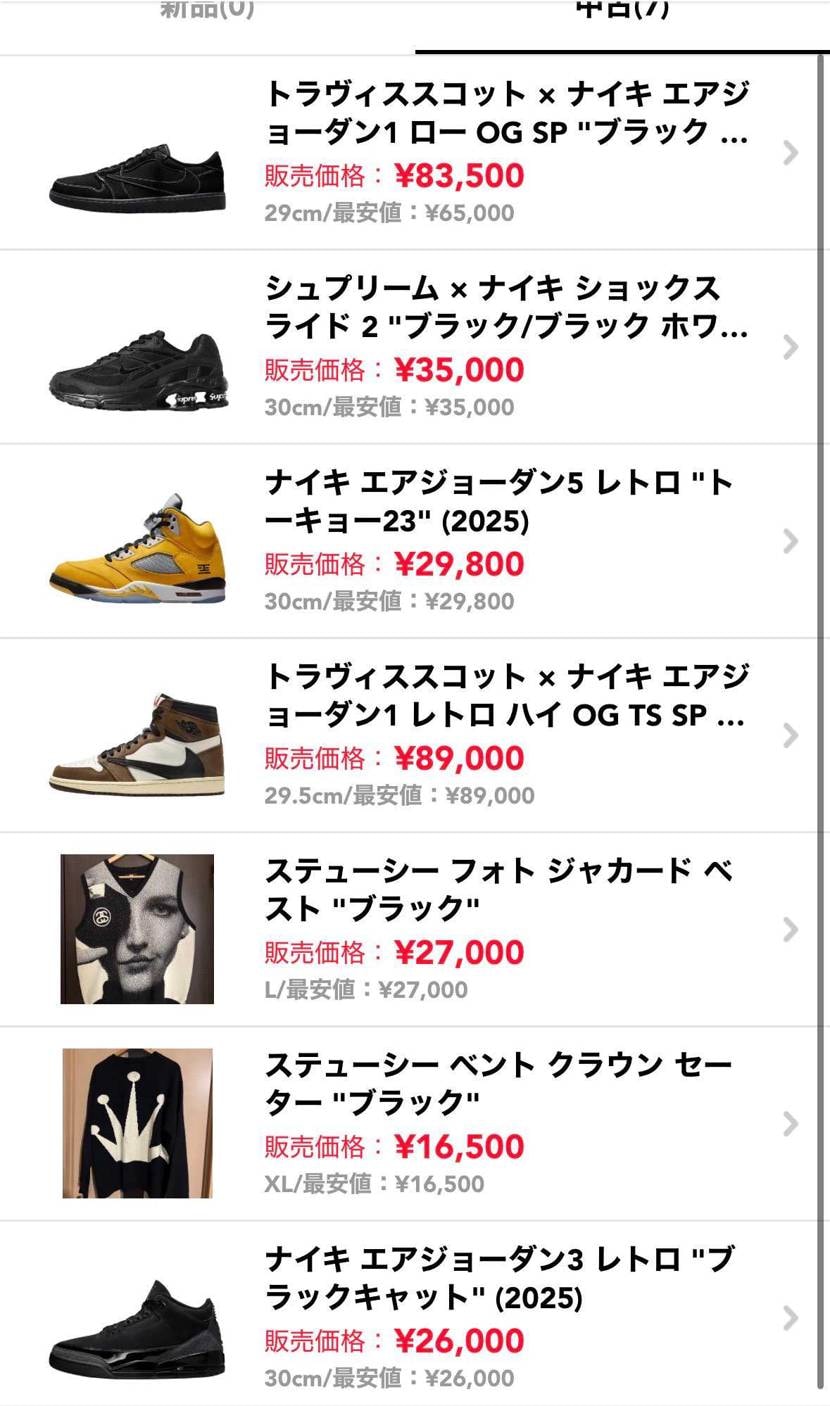Screen dimensions: 830x1406
Task: Expand the Travis Scott Air Jordan 1 Low listing chevron
Action: [x=789, y=151]
